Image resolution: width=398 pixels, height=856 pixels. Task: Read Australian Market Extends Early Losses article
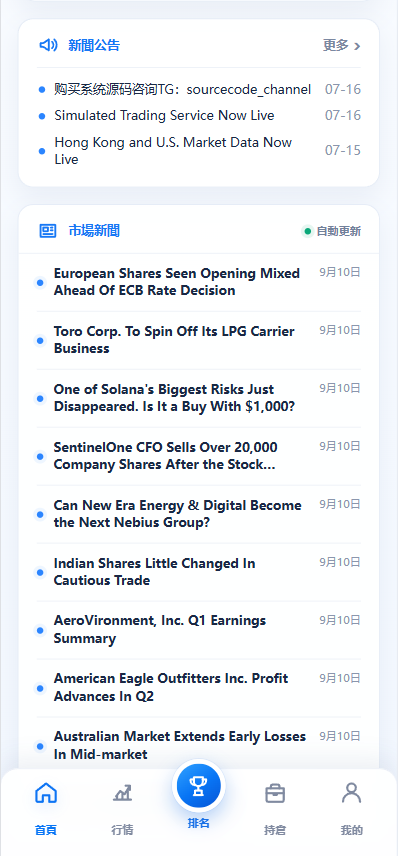coord(199,745)
